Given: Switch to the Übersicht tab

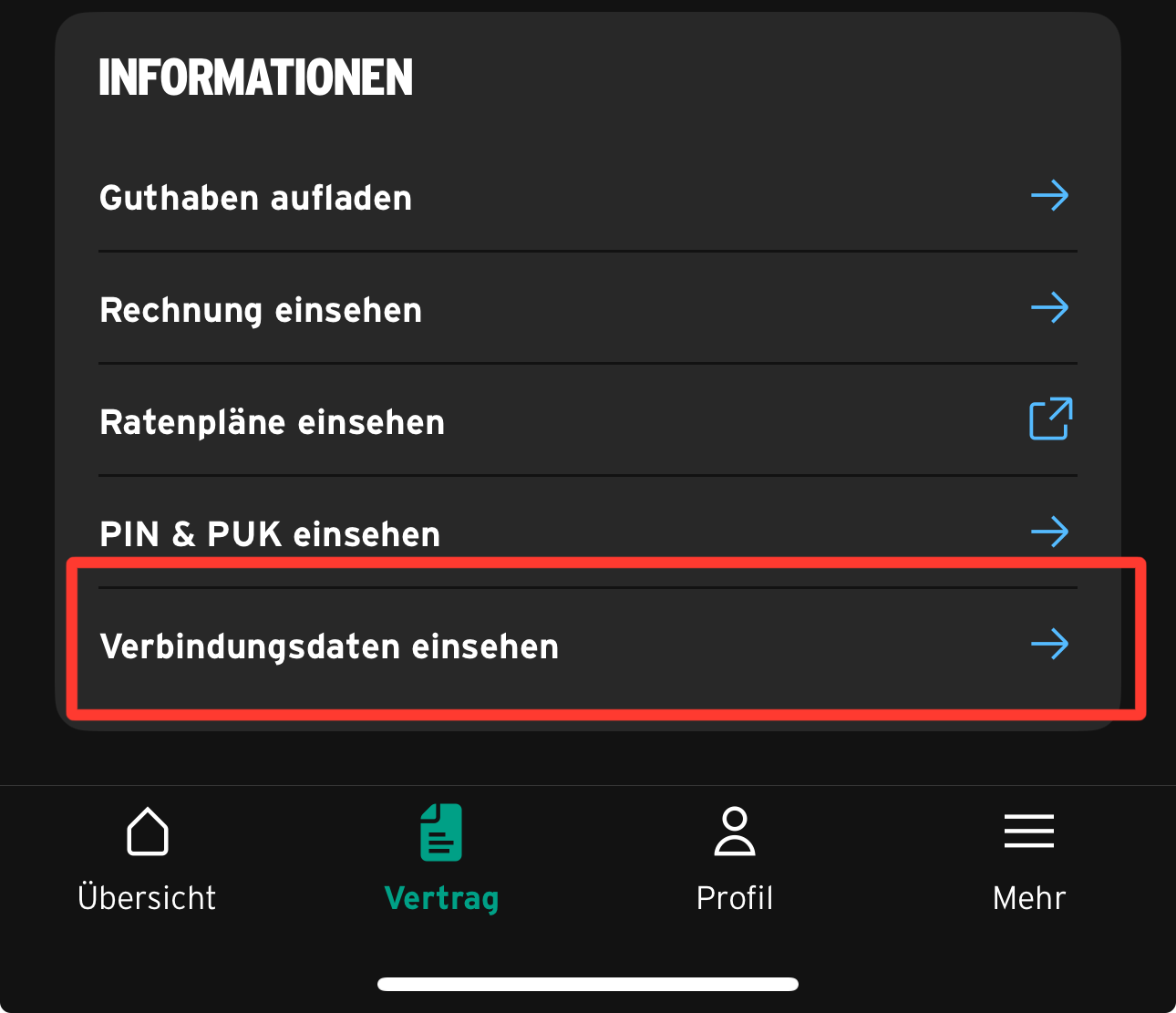Looking at the screenshot, I should (x=147, y=859).
